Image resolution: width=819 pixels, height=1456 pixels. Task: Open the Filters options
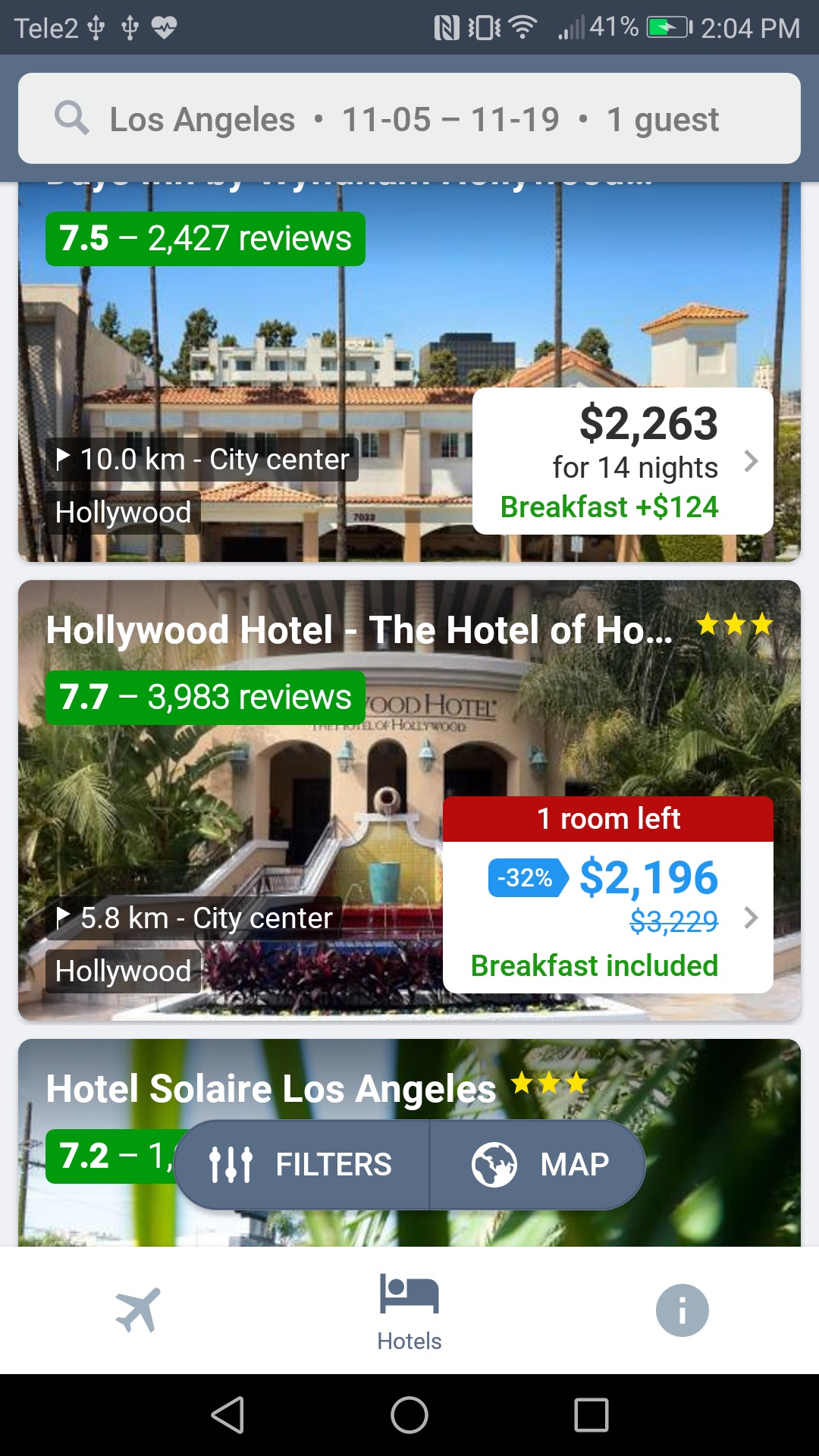(x=302, y=1165)
